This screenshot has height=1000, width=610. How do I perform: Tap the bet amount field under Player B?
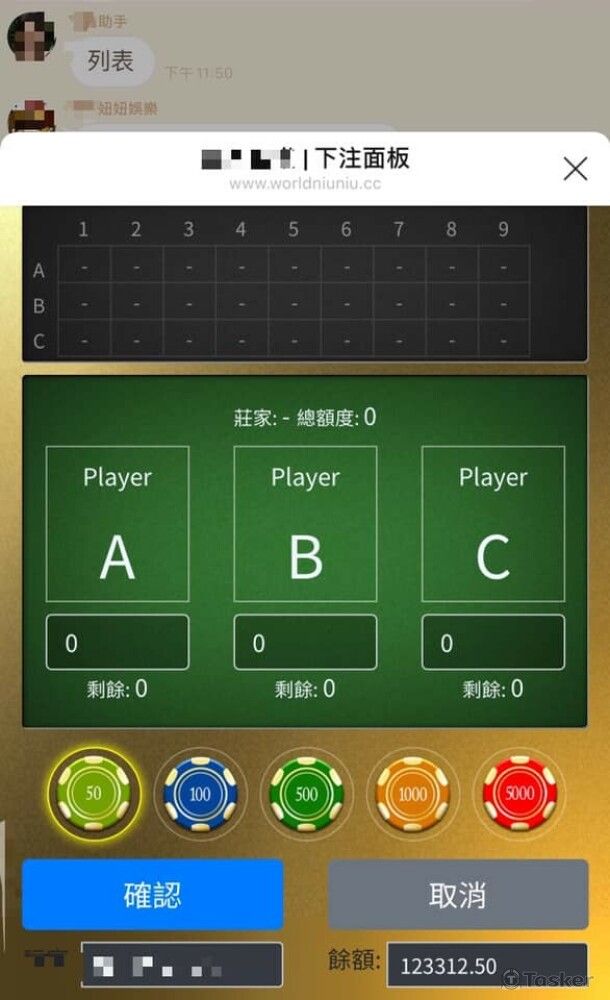[305, 643]
